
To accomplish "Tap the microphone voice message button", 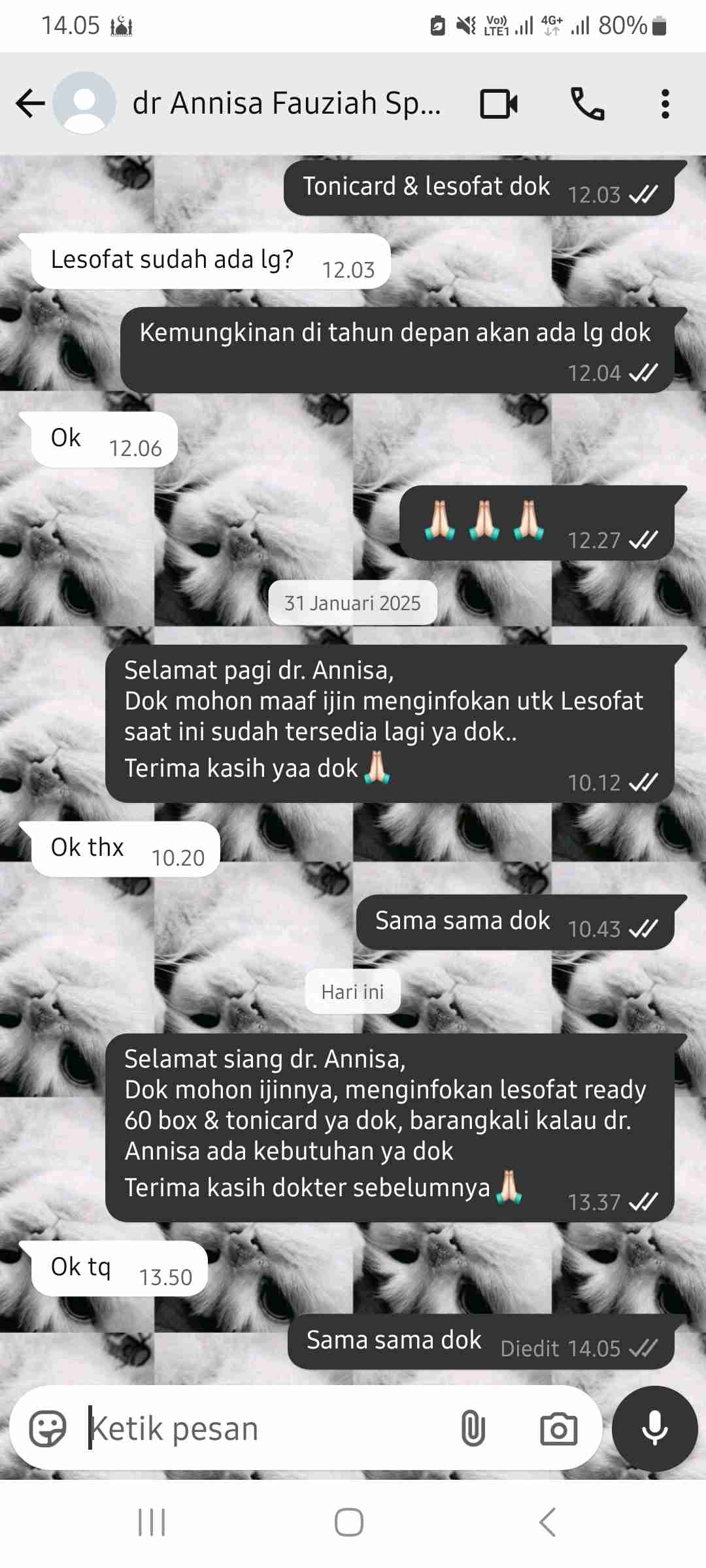I will pos(654,1428).
